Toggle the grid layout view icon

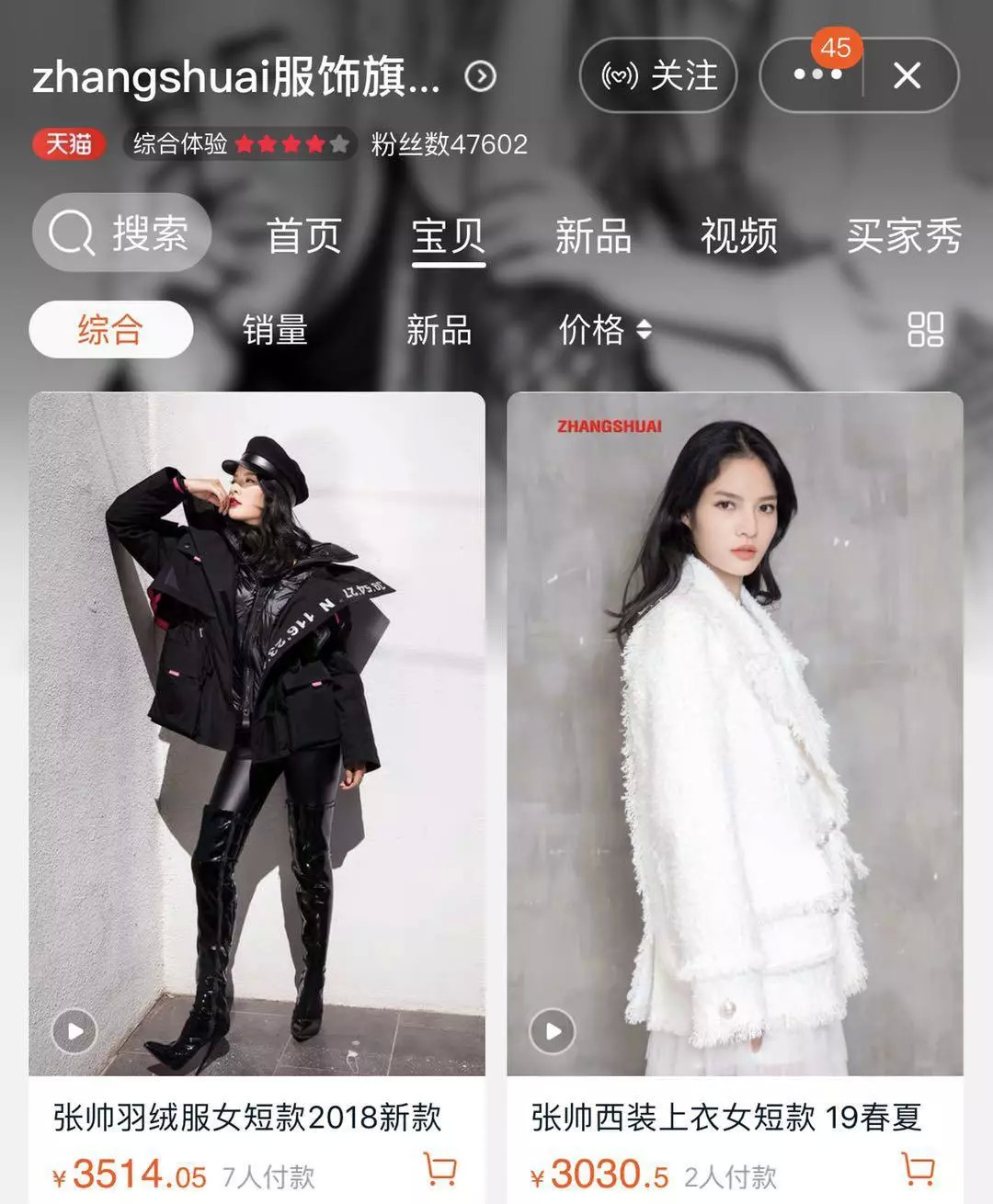pos(925,329)
